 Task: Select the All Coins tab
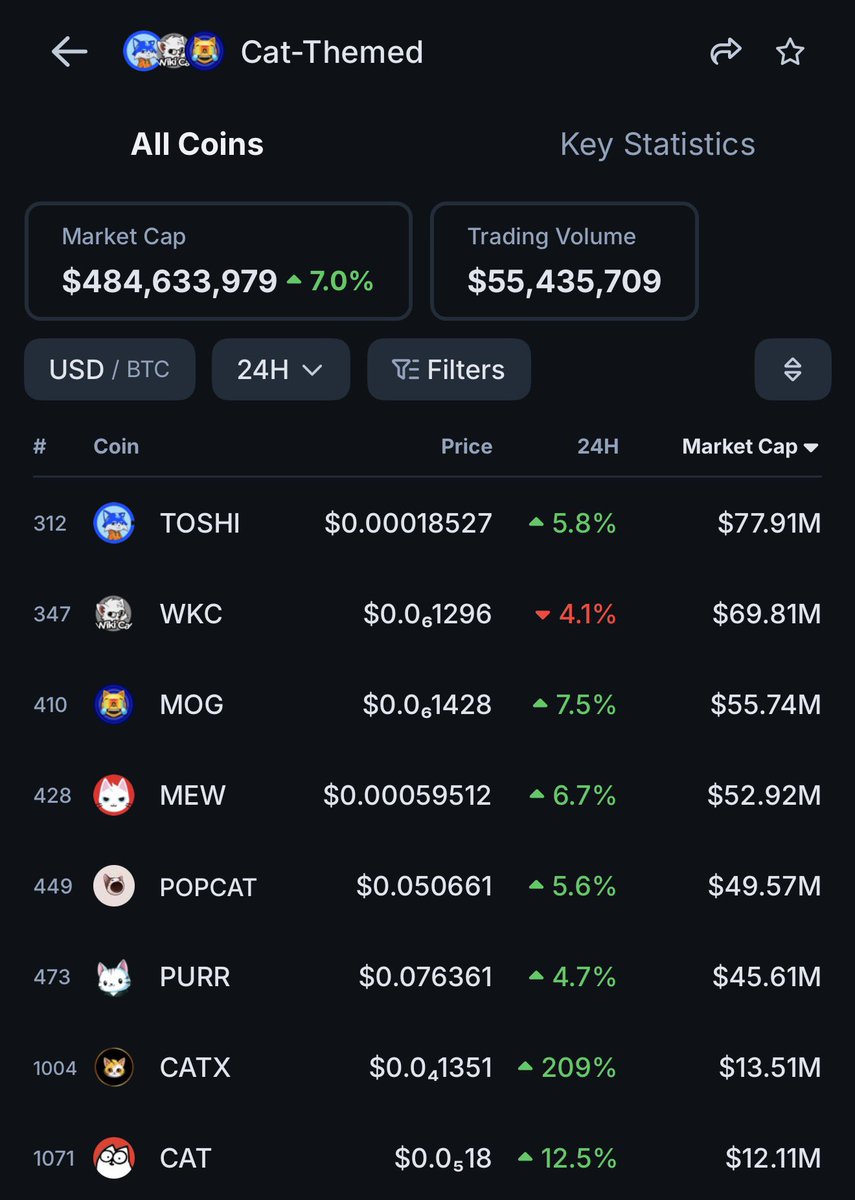(x=197, y=144)
